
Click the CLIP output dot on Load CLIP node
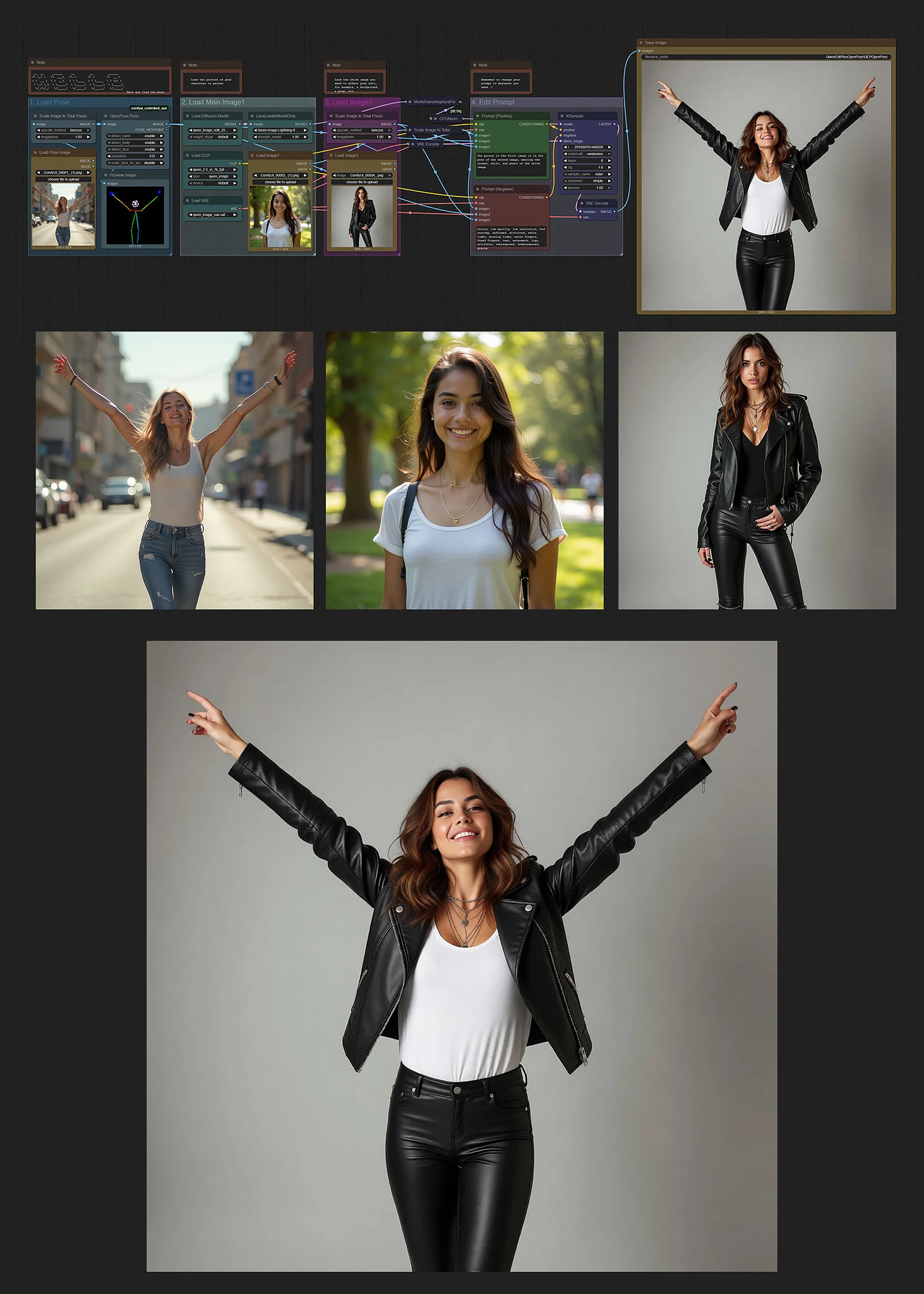pos(239,164)
